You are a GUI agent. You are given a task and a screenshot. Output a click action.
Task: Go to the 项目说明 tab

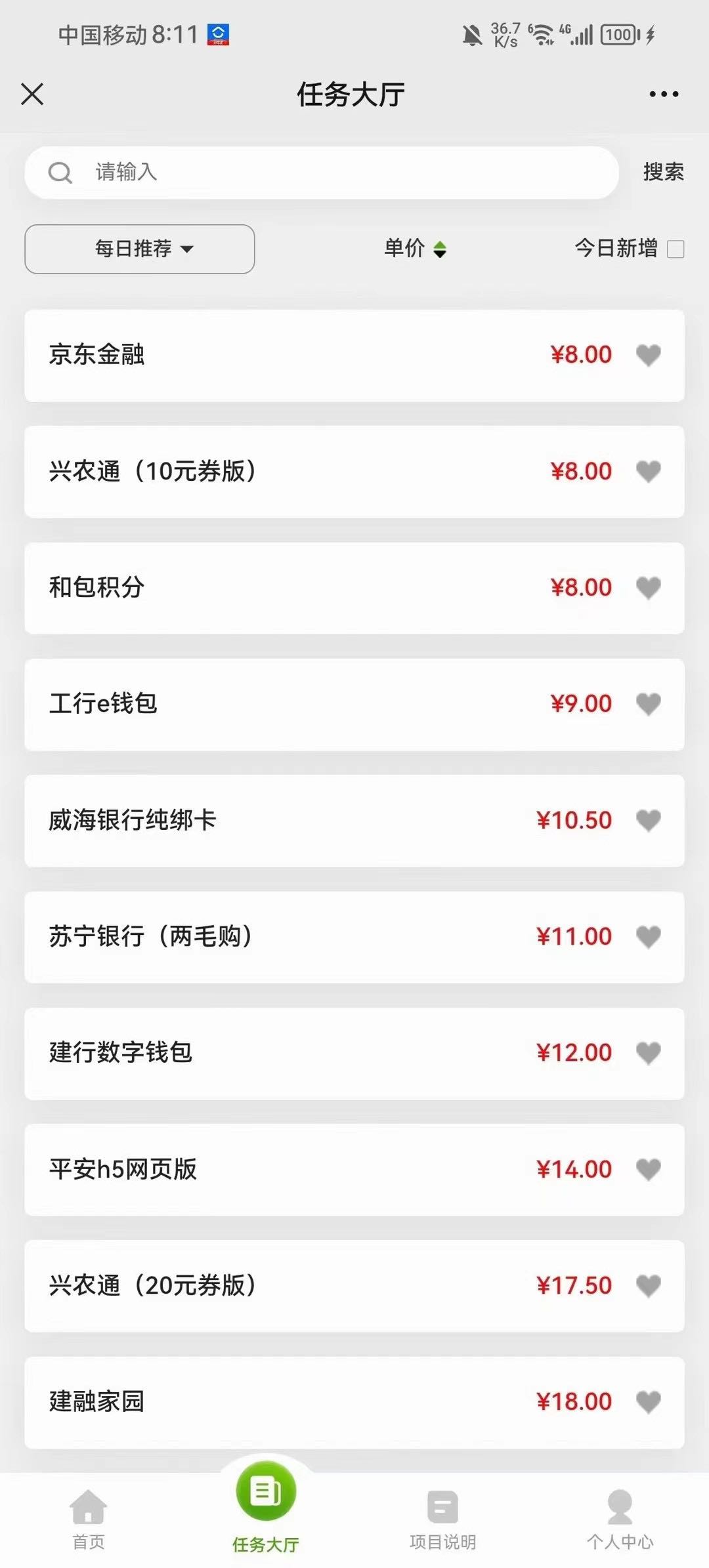click(x=442, y=1519)
